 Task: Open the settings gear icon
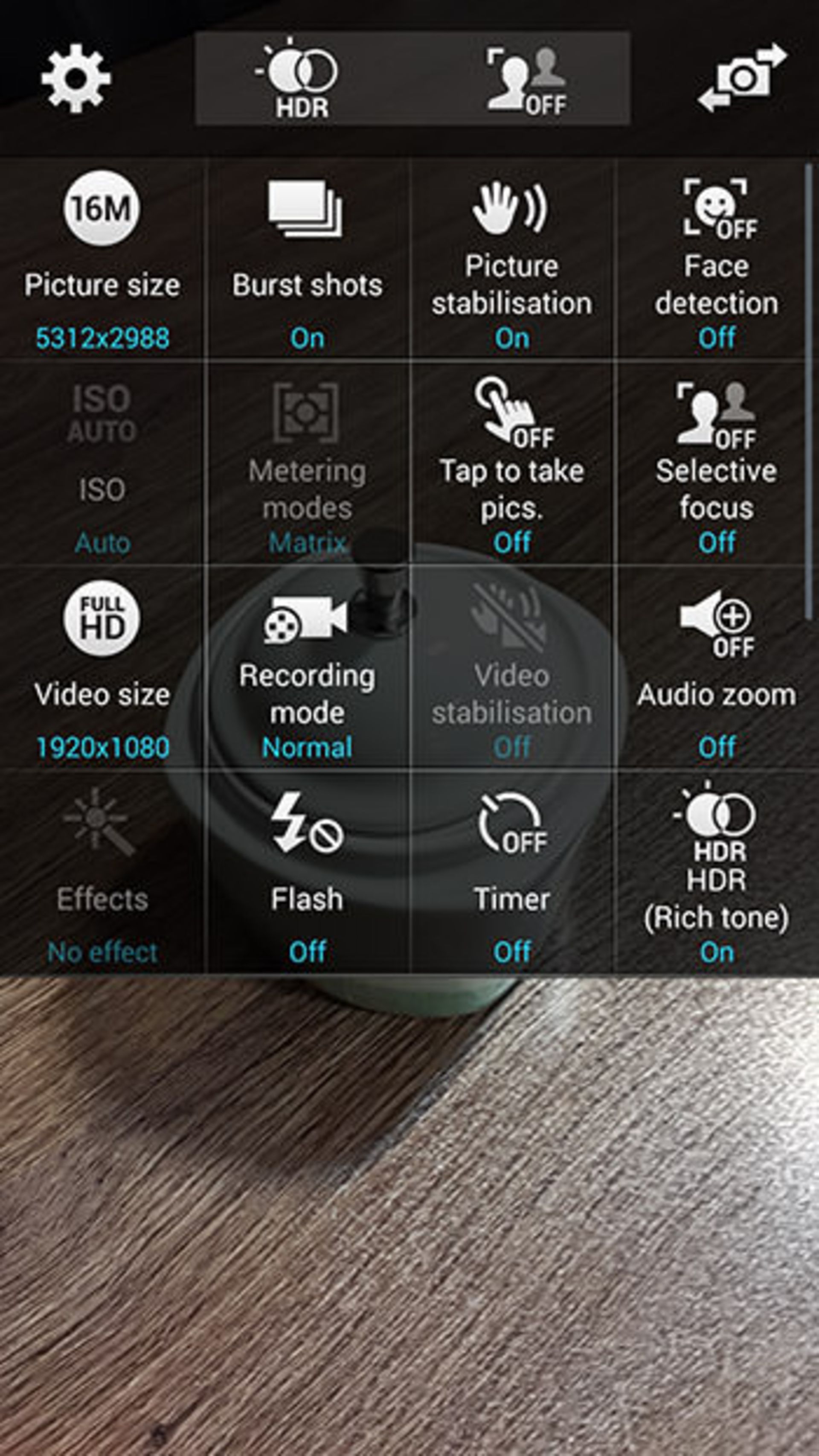click(76, 78)
